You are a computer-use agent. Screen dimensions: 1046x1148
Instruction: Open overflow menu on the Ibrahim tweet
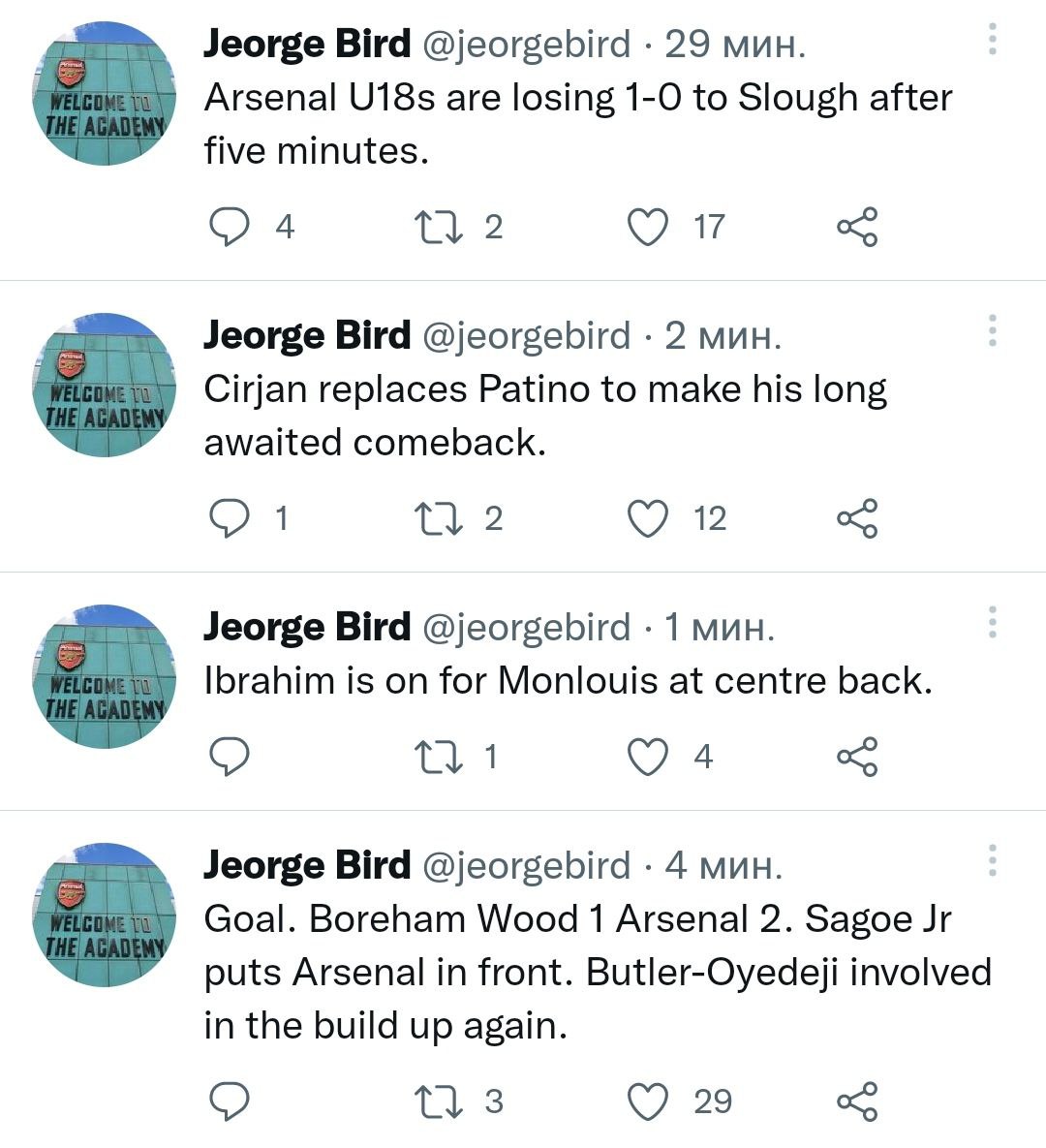tap(992, 622)
